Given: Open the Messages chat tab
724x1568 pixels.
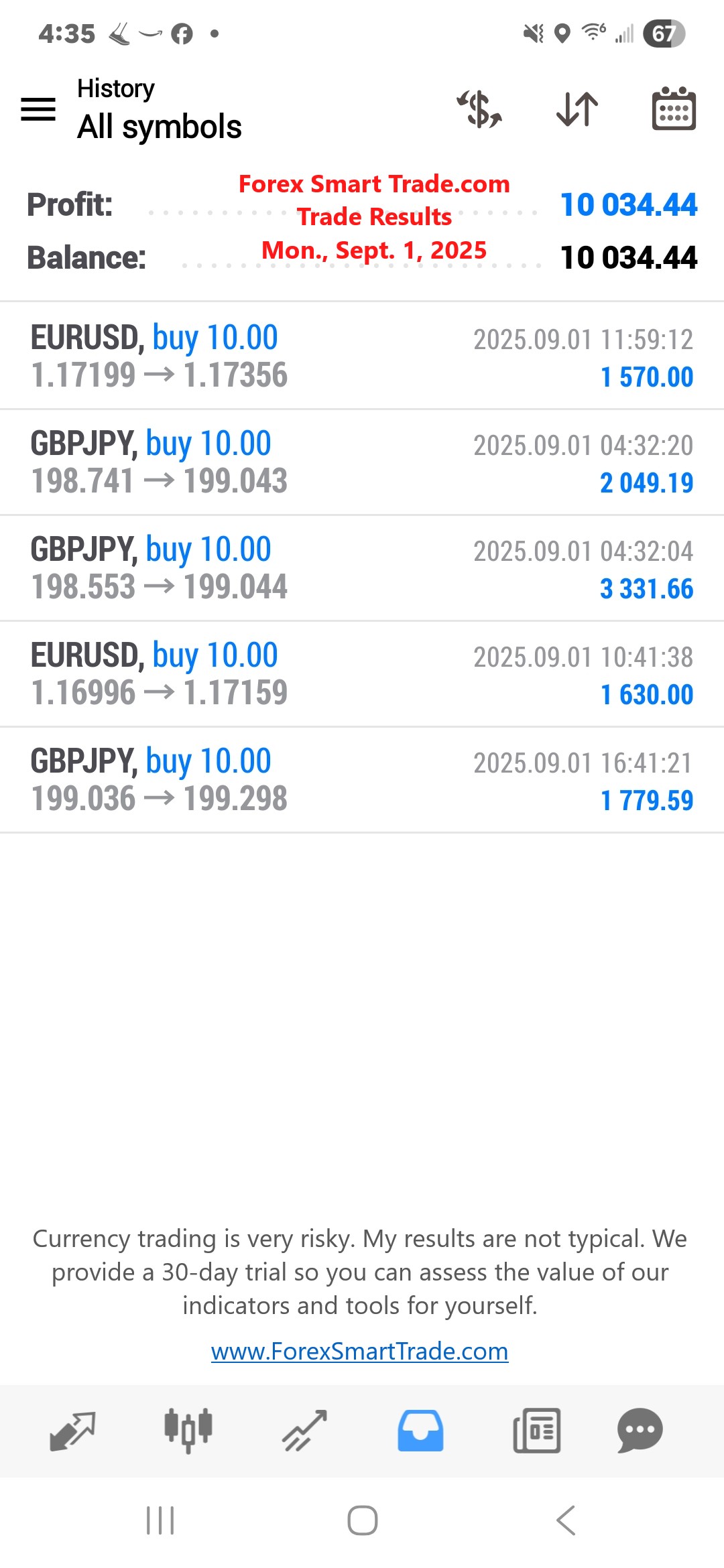Looking at the screenshot, I should 640,1431.
